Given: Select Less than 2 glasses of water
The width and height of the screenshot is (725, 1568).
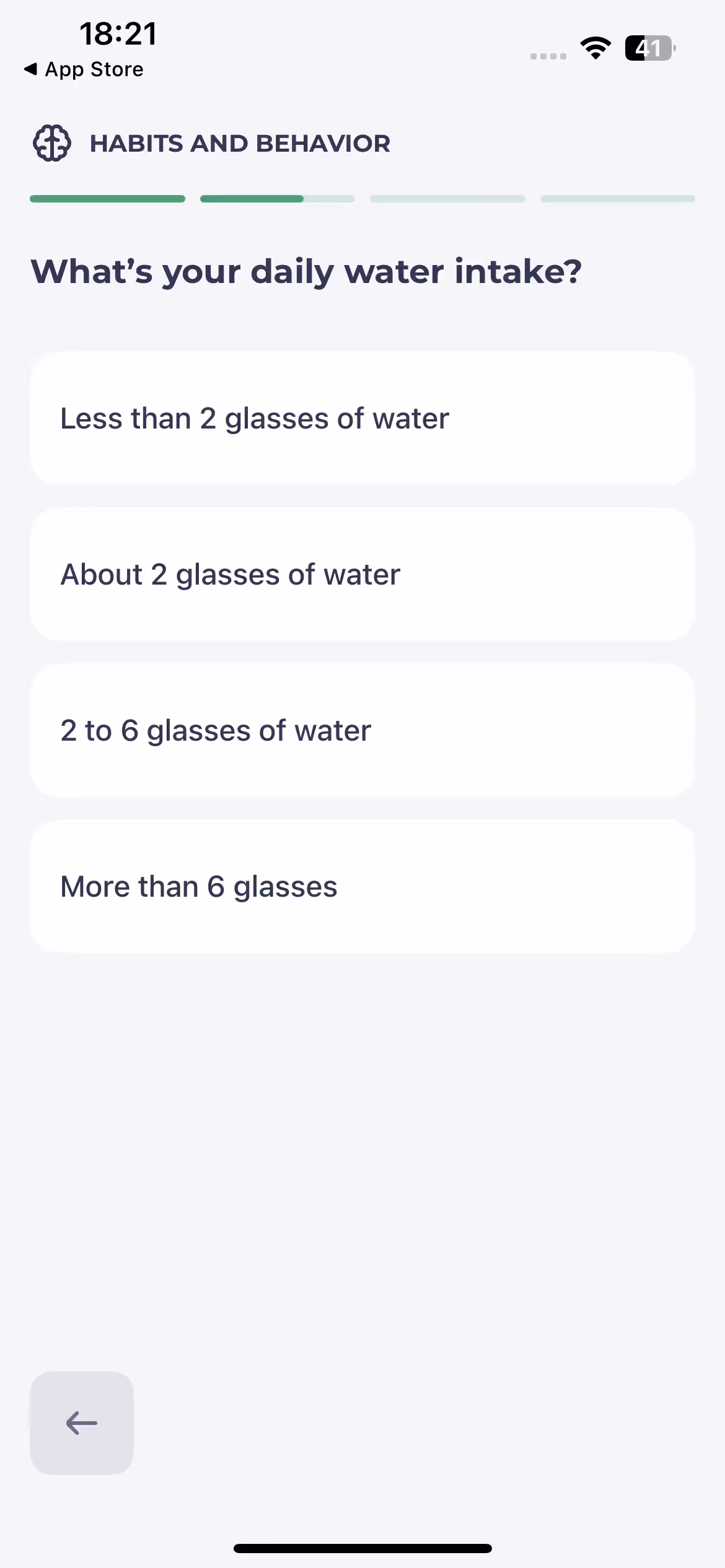Looking at the screenshot, I should [362, 419].
